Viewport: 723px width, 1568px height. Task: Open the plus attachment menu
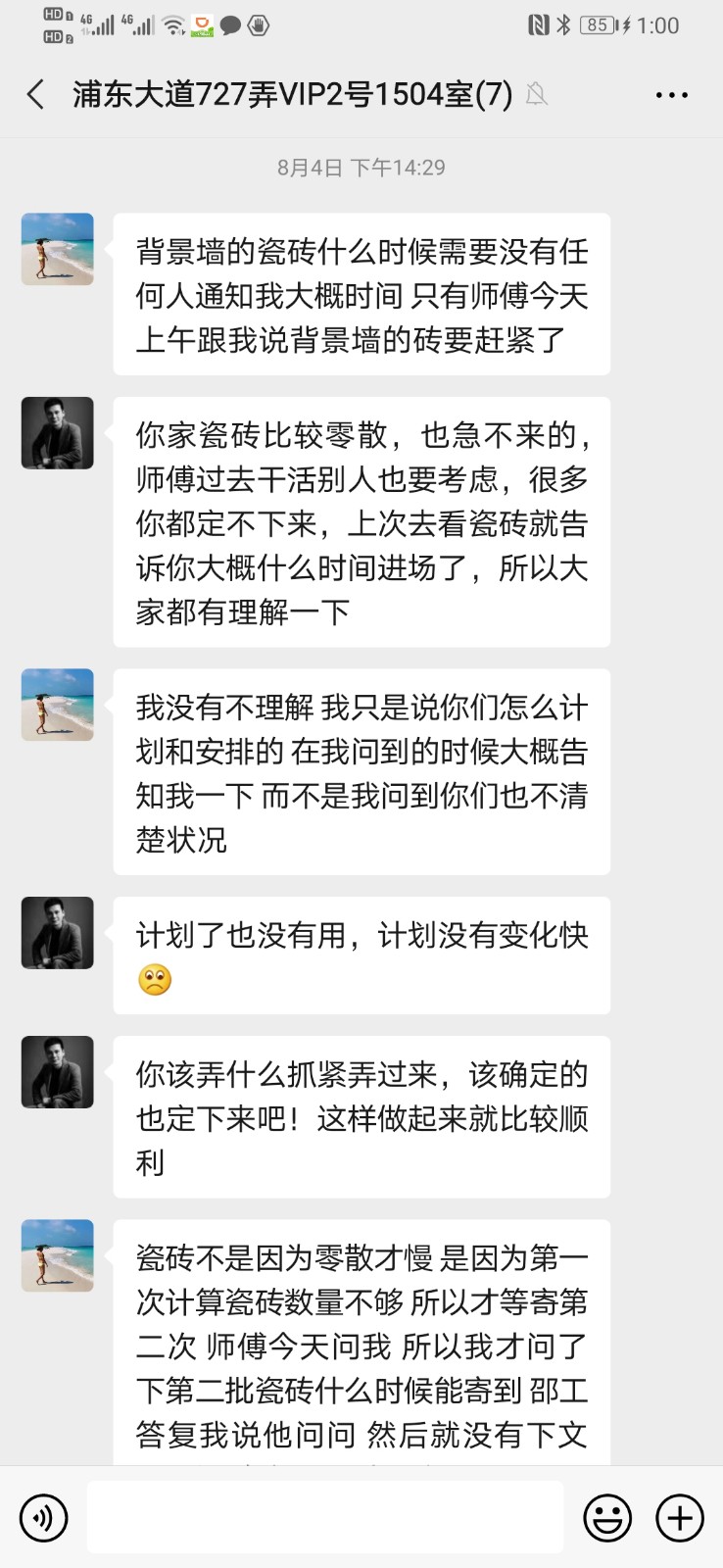point(680,1518)
